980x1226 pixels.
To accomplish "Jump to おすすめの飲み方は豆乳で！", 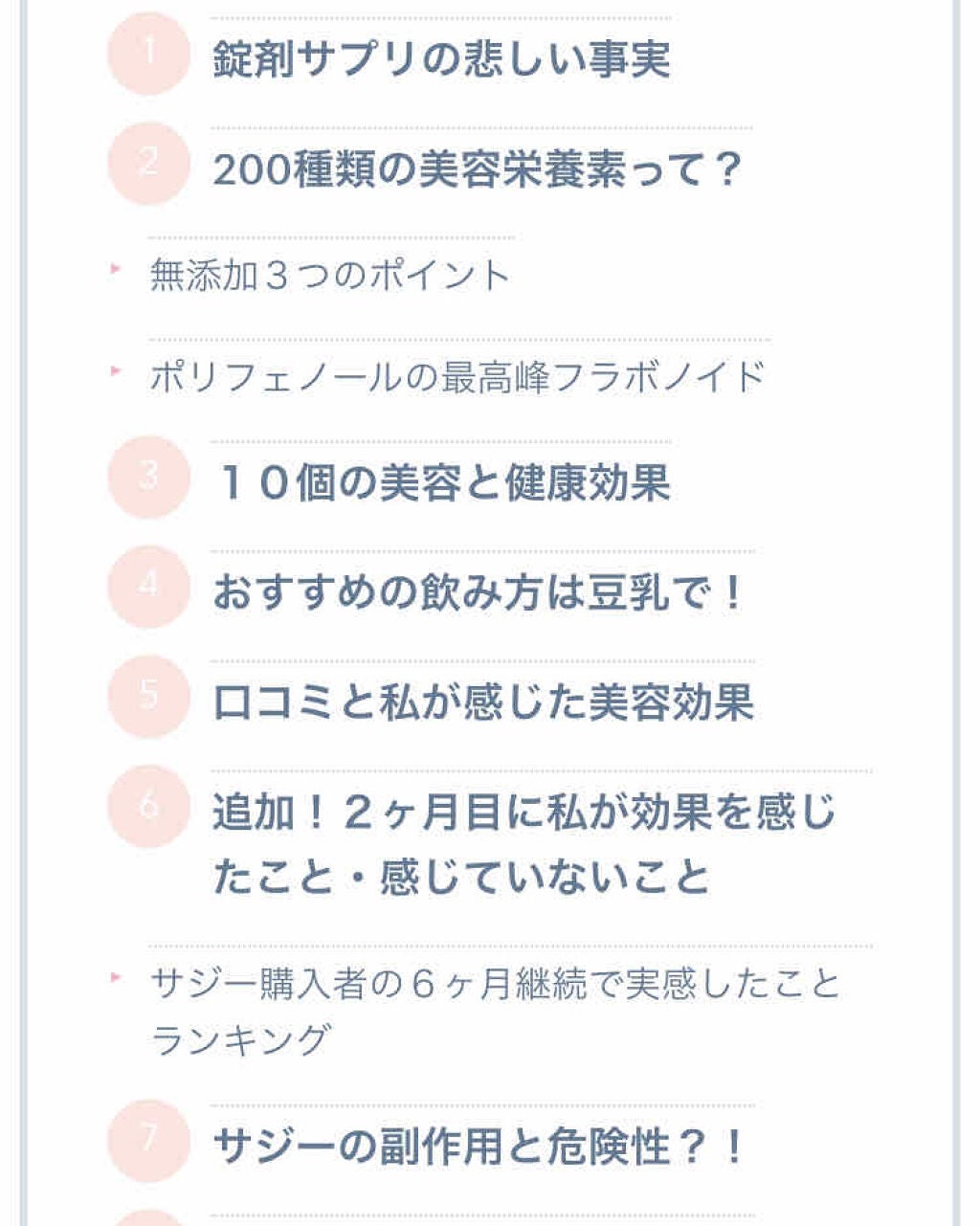I will pyautogui.click(x=477, y=592).
